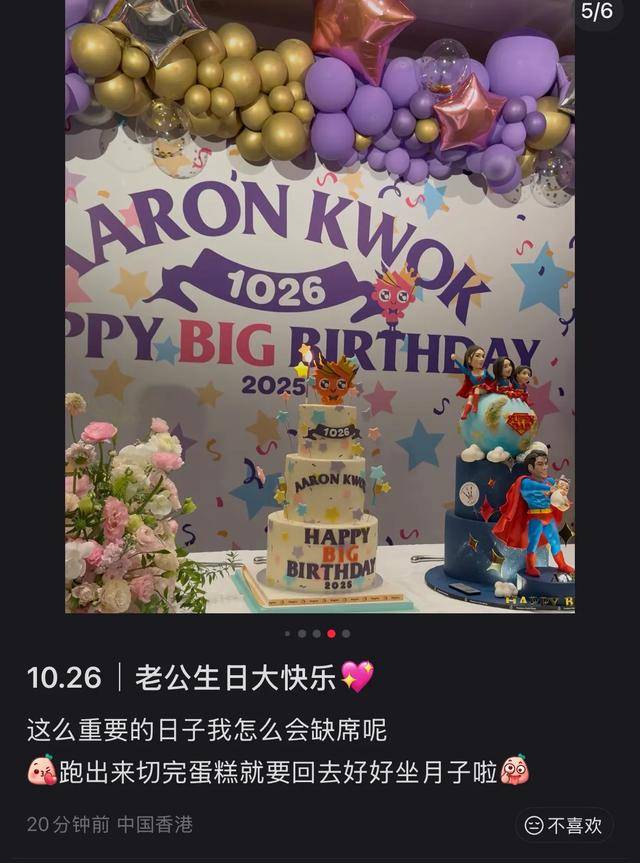Tap the image carousel page indicator dots
Viewport: 640px width, 863px height.
[x=317, y=633]
